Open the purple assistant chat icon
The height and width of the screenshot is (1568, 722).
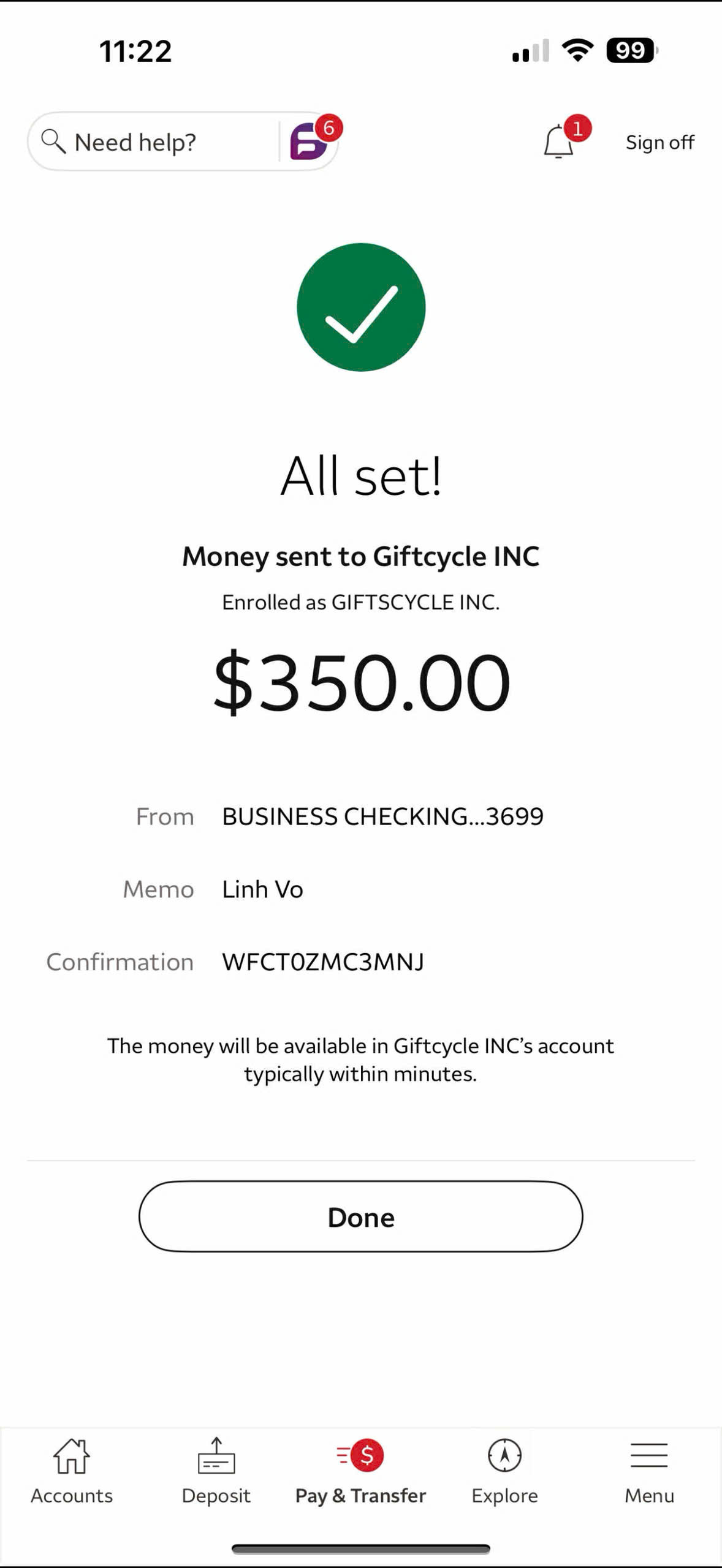point(309,141)
